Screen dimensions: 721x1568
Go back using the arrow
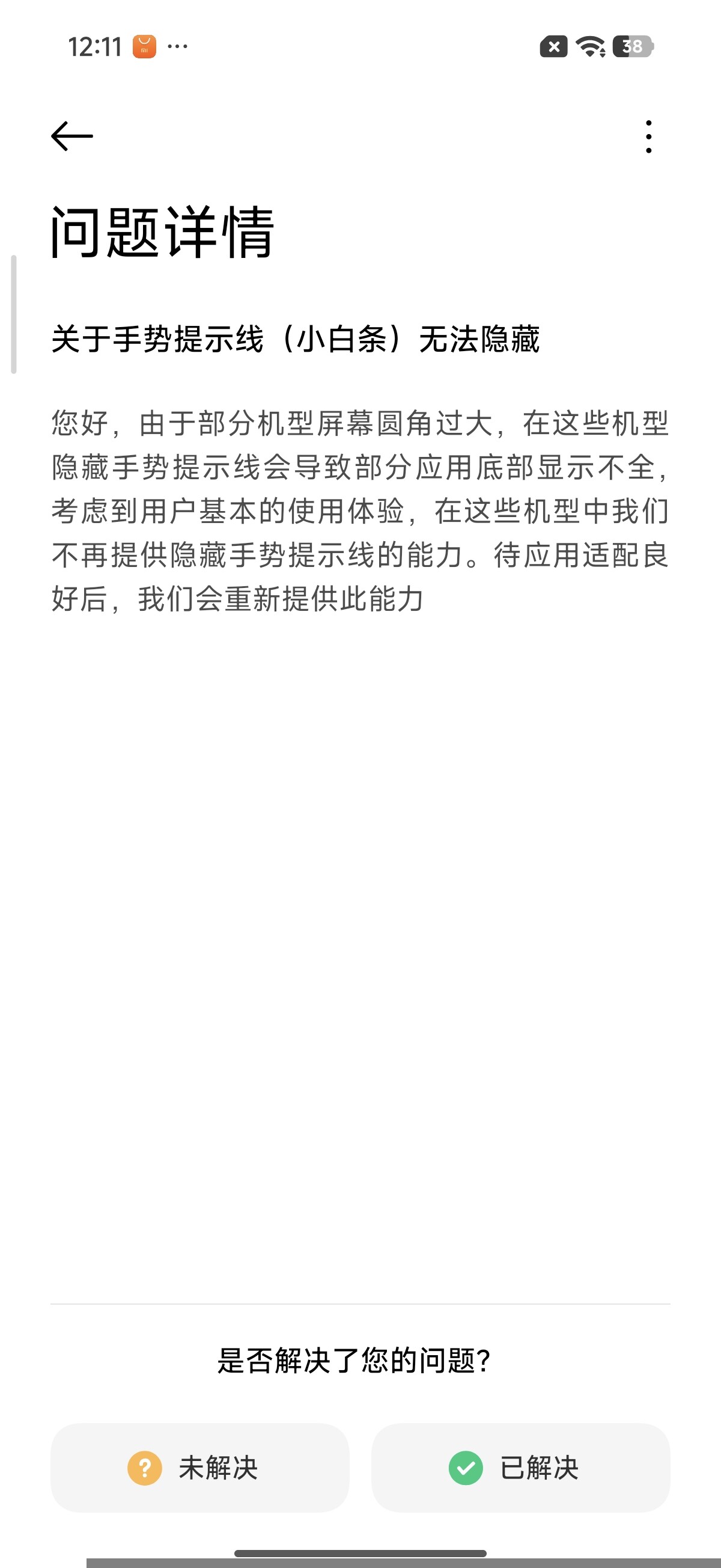click(x=71, y=136)
